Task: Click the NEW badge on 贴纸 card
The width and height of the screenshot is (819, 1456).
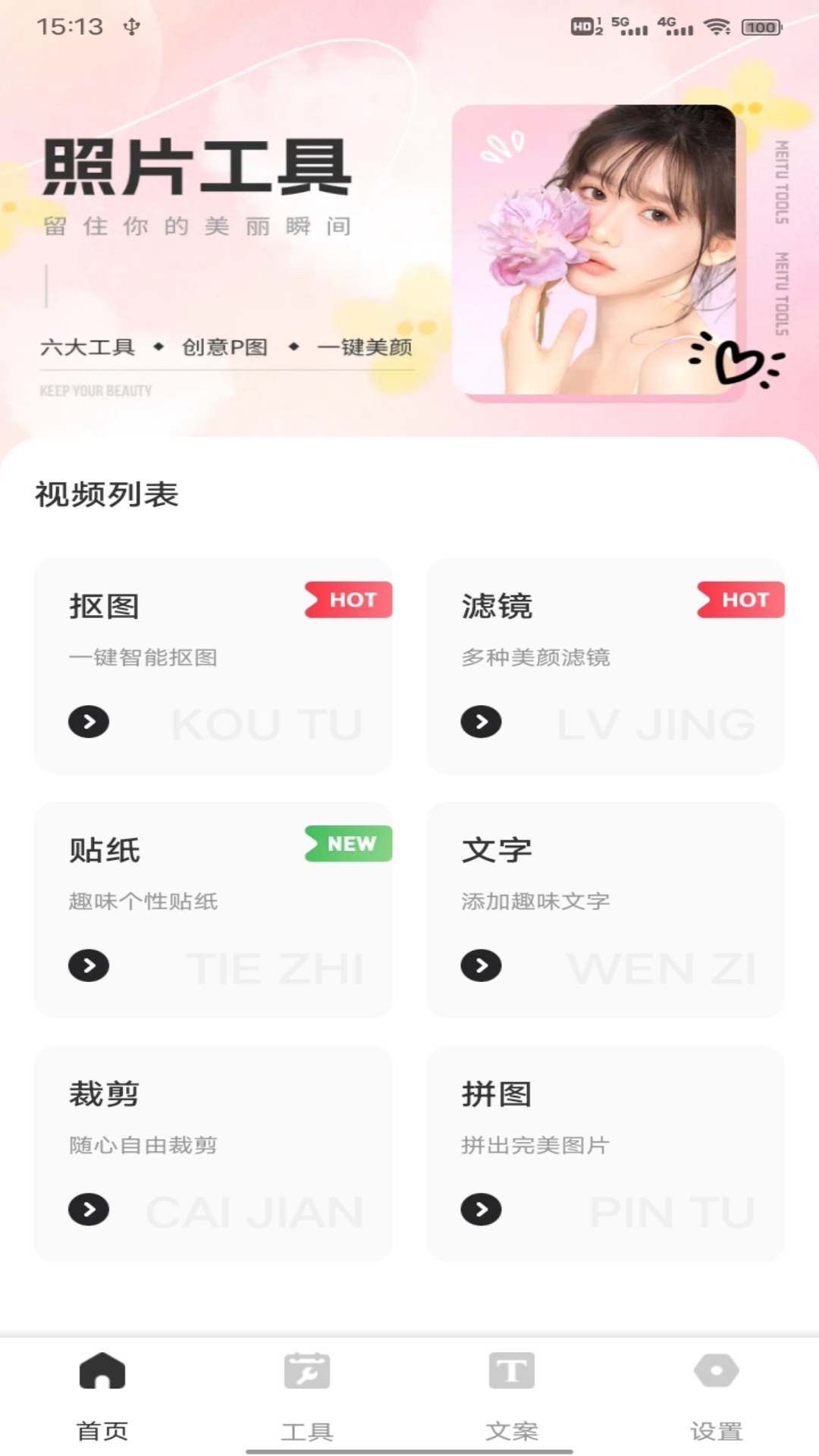Action: tap(349, 843)
